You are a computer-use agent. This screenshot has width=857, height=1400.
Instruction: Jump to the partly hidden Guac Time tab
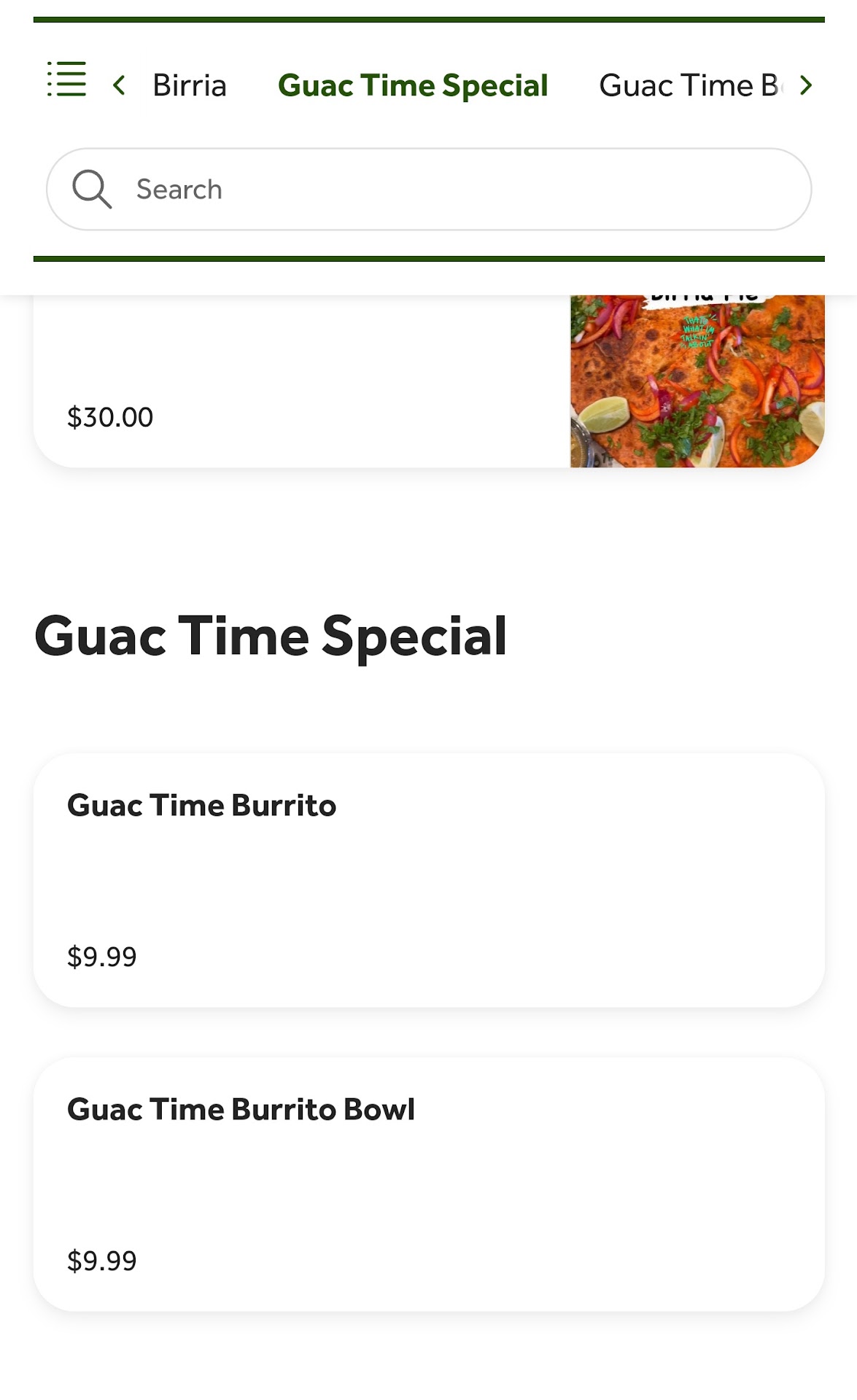687,85
